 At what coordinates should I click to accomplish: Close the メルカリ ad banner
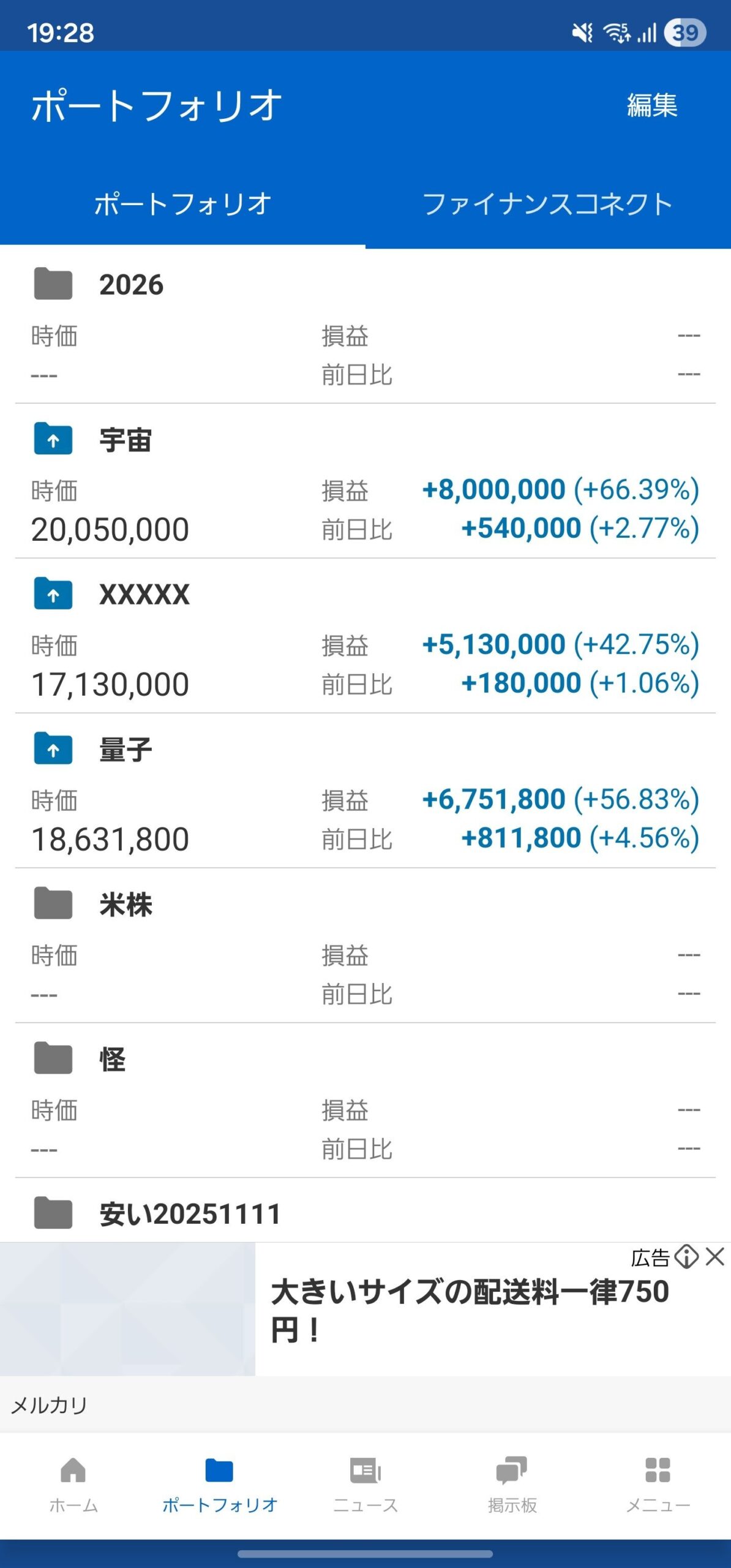click(x=715, y=1257)
